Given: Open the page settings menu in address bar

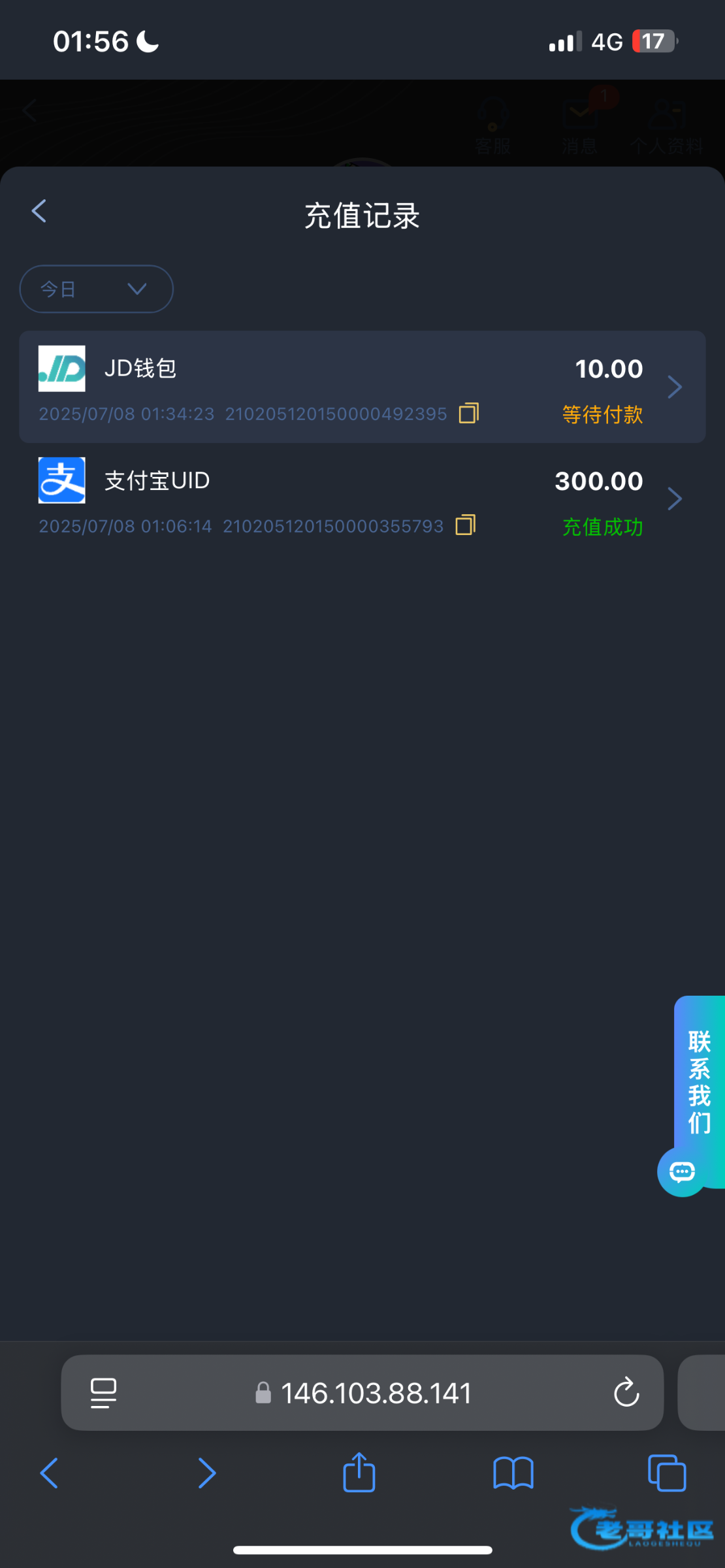Looking at the screenshot, I should pos(103,1393).
